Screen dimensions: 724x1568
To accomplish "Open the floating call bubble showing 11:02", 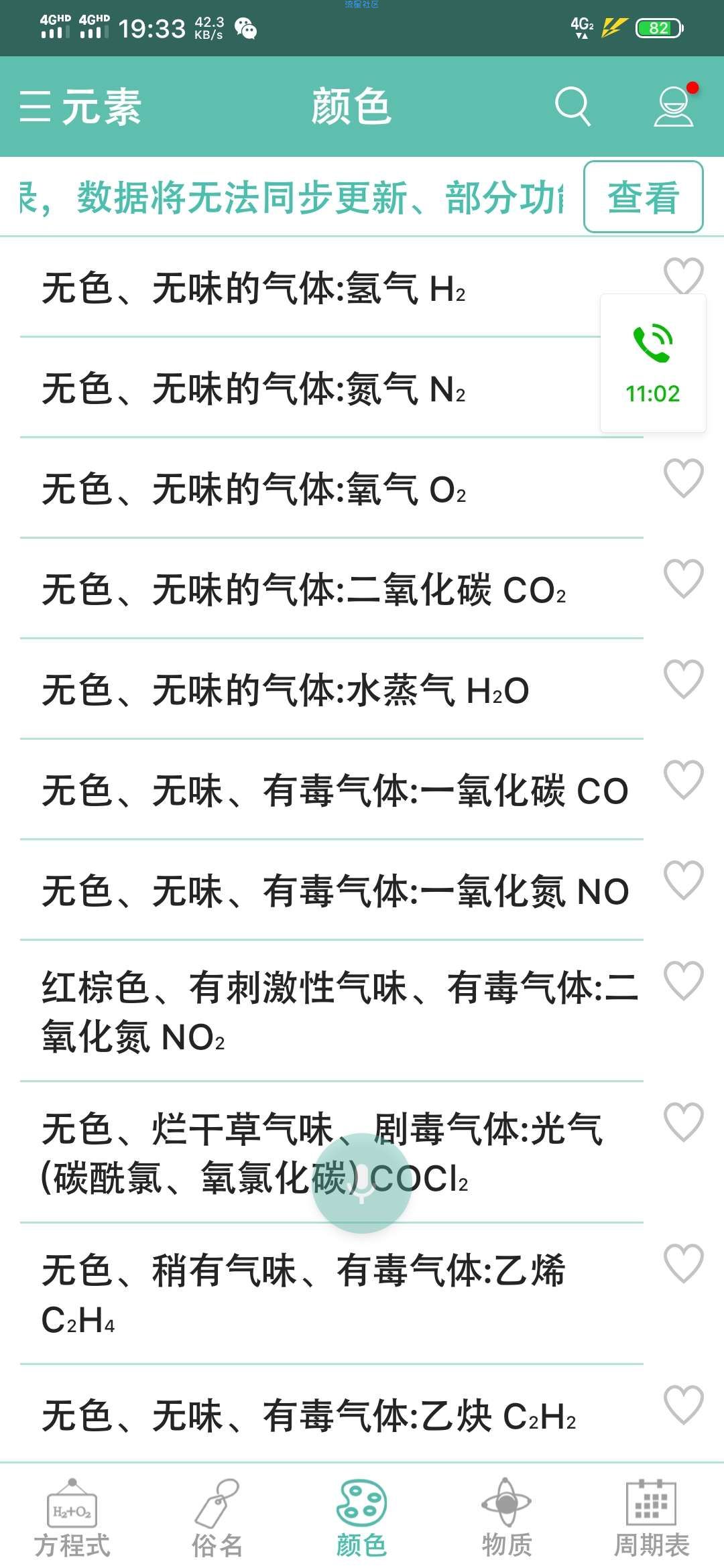I will (x=653, y=363).
